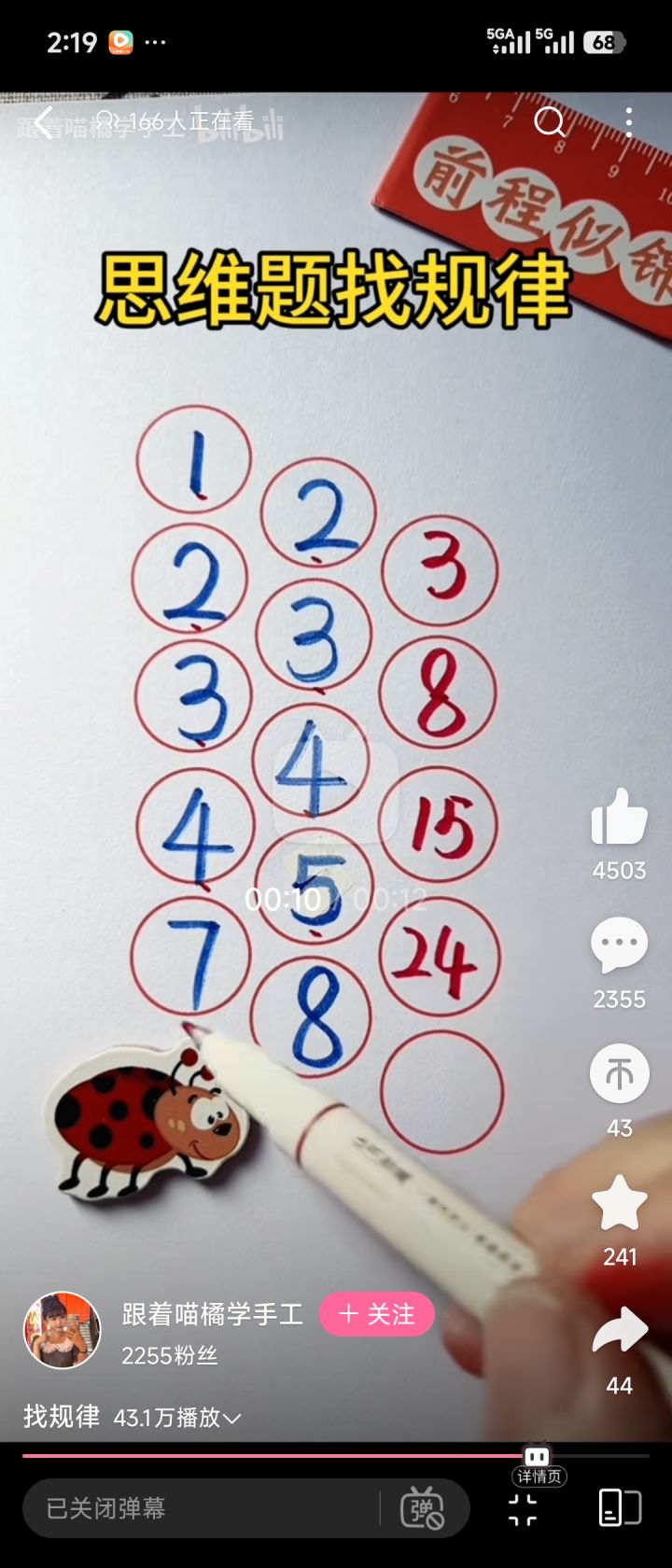The image size is (672, 1568).
Task: Like the video with the thumbs-up icon
Action: 619,817
